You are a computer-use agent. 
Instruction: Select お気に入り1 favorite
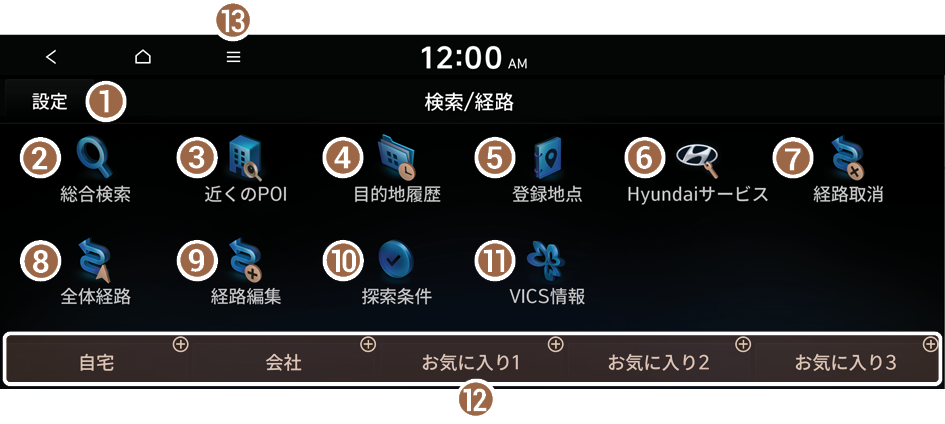471,362
